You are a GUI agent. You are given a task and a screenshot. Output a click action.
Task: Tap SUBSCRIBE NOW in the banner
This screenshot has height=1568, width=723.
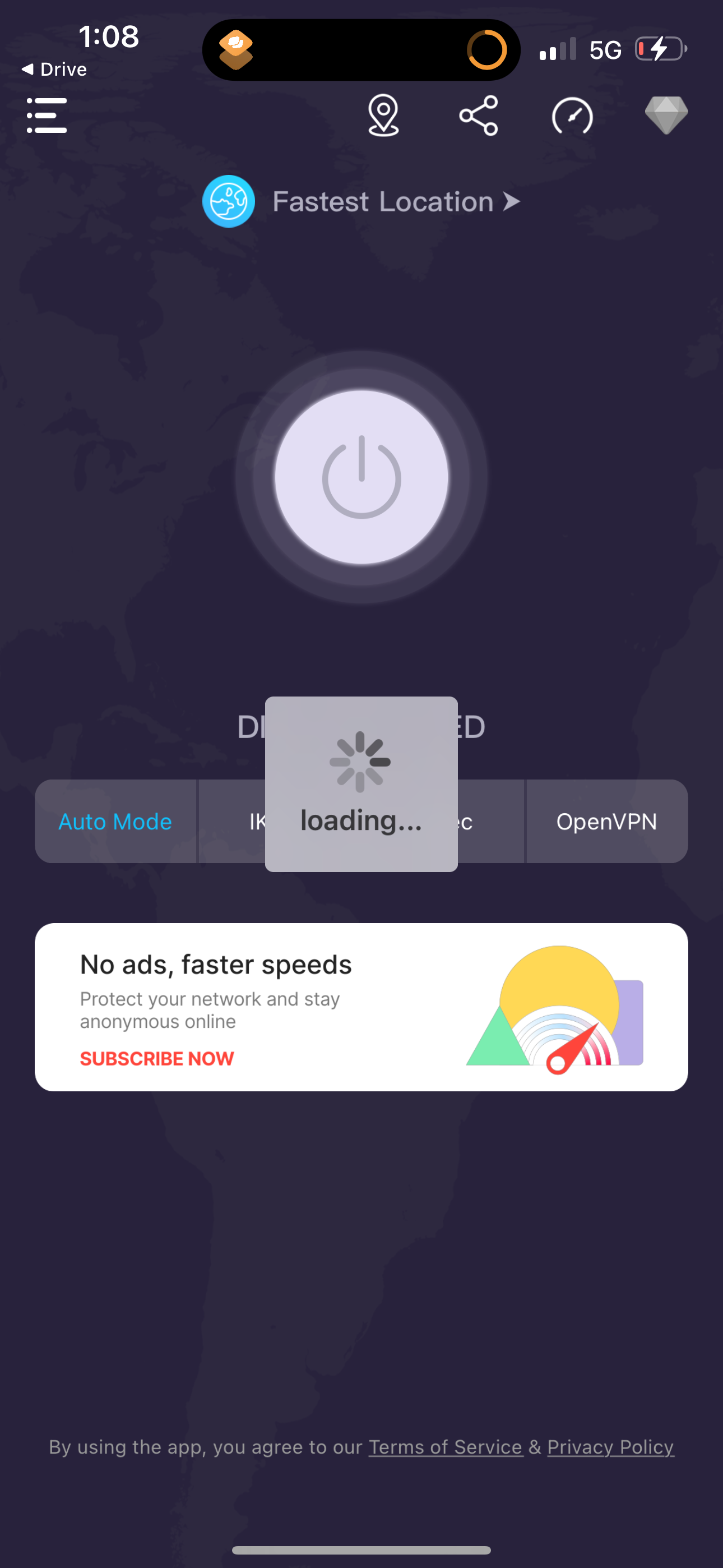pos(156,1059)
